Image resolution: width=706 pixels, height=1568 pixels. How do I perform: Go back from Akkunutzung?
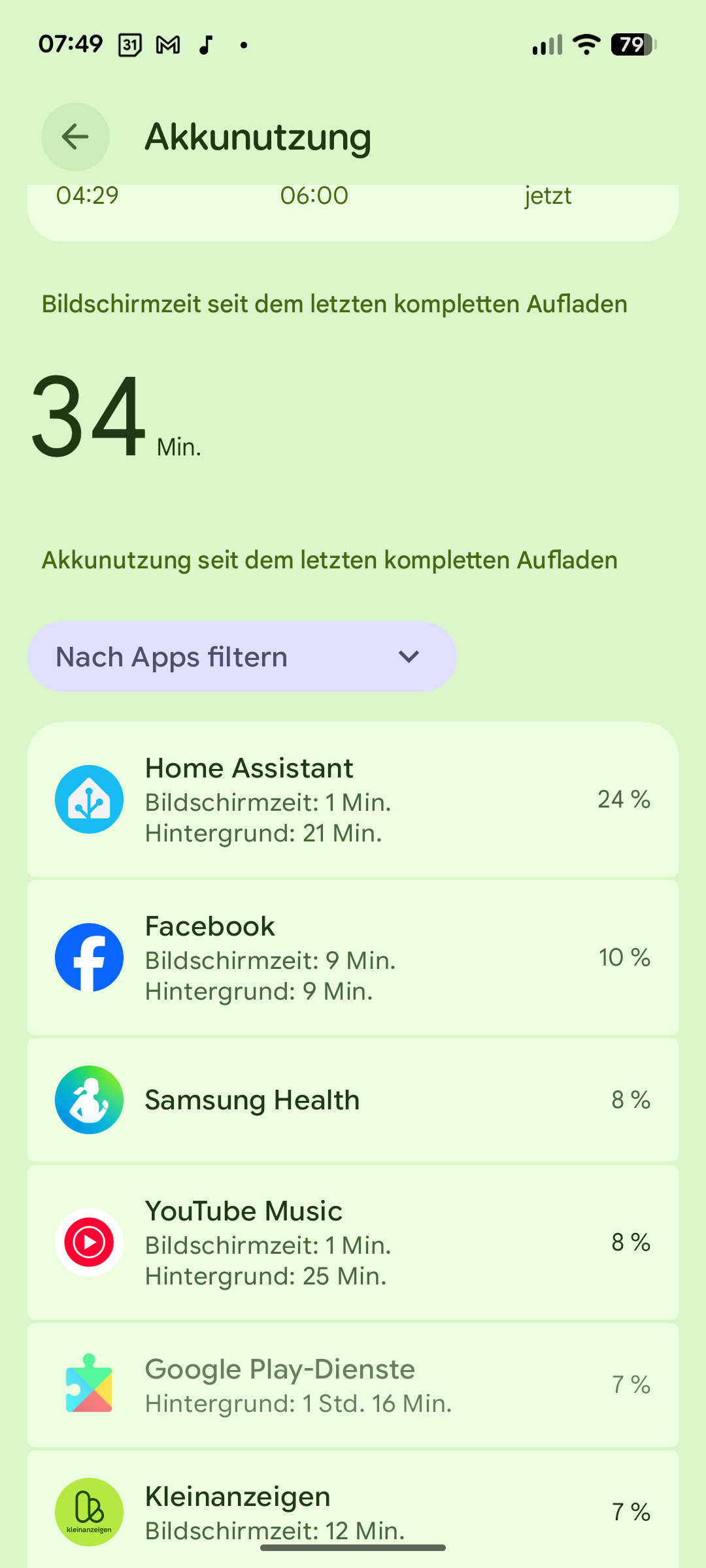click(75, 137)
